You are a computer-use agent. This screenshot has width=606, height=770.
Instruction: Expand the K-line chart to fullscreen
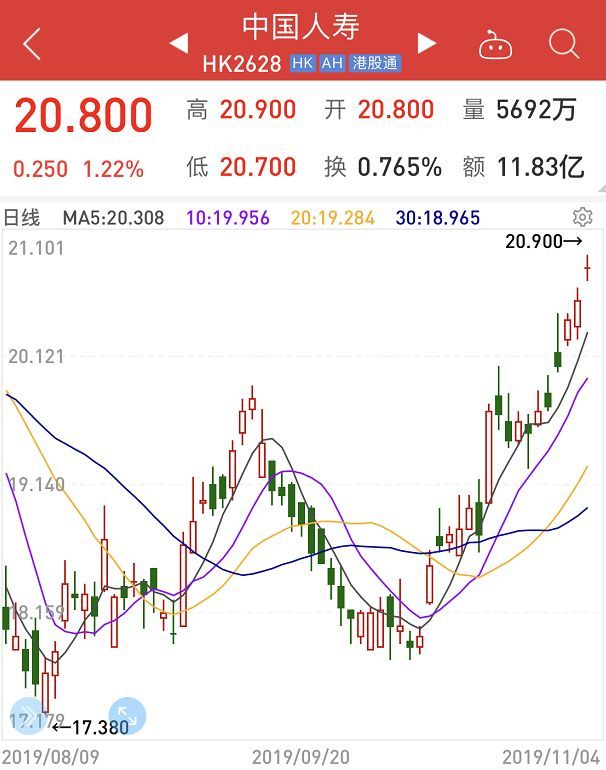tap(127, 716)
